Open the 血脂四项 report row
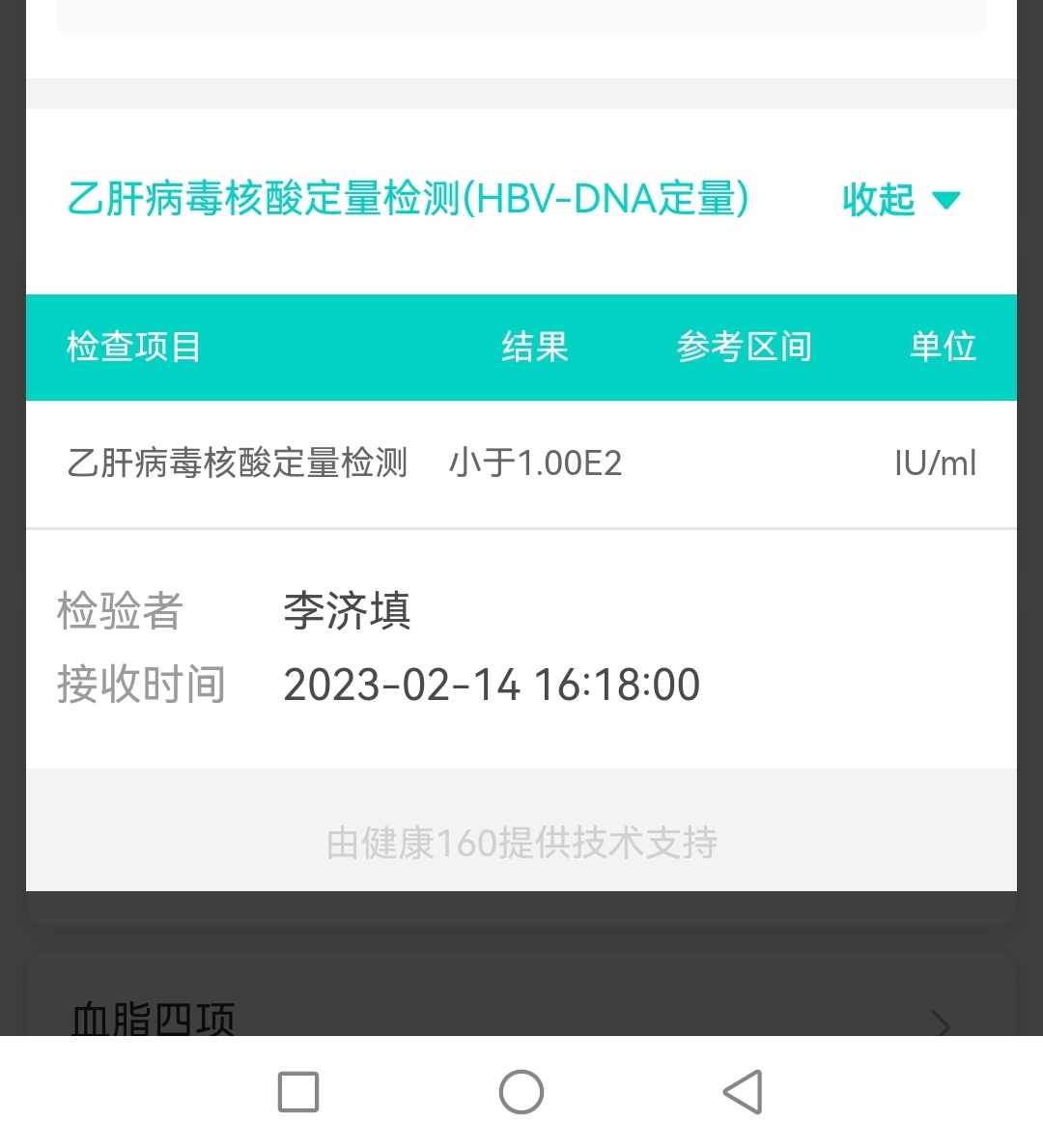Screen dimensions: 1043x1148 point(521,1016)
